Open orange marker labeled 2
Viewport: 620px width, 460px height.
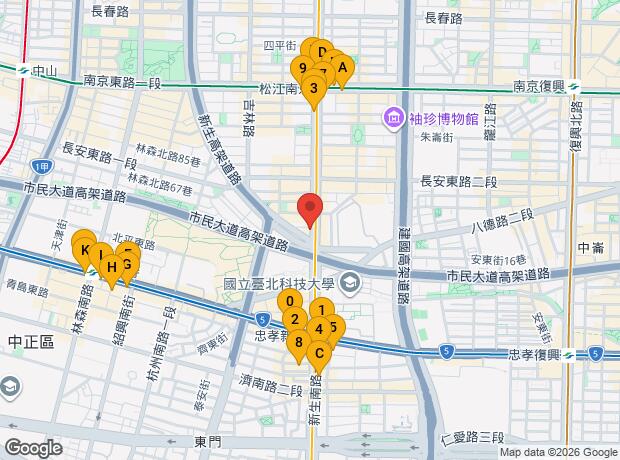click(295, 319)
